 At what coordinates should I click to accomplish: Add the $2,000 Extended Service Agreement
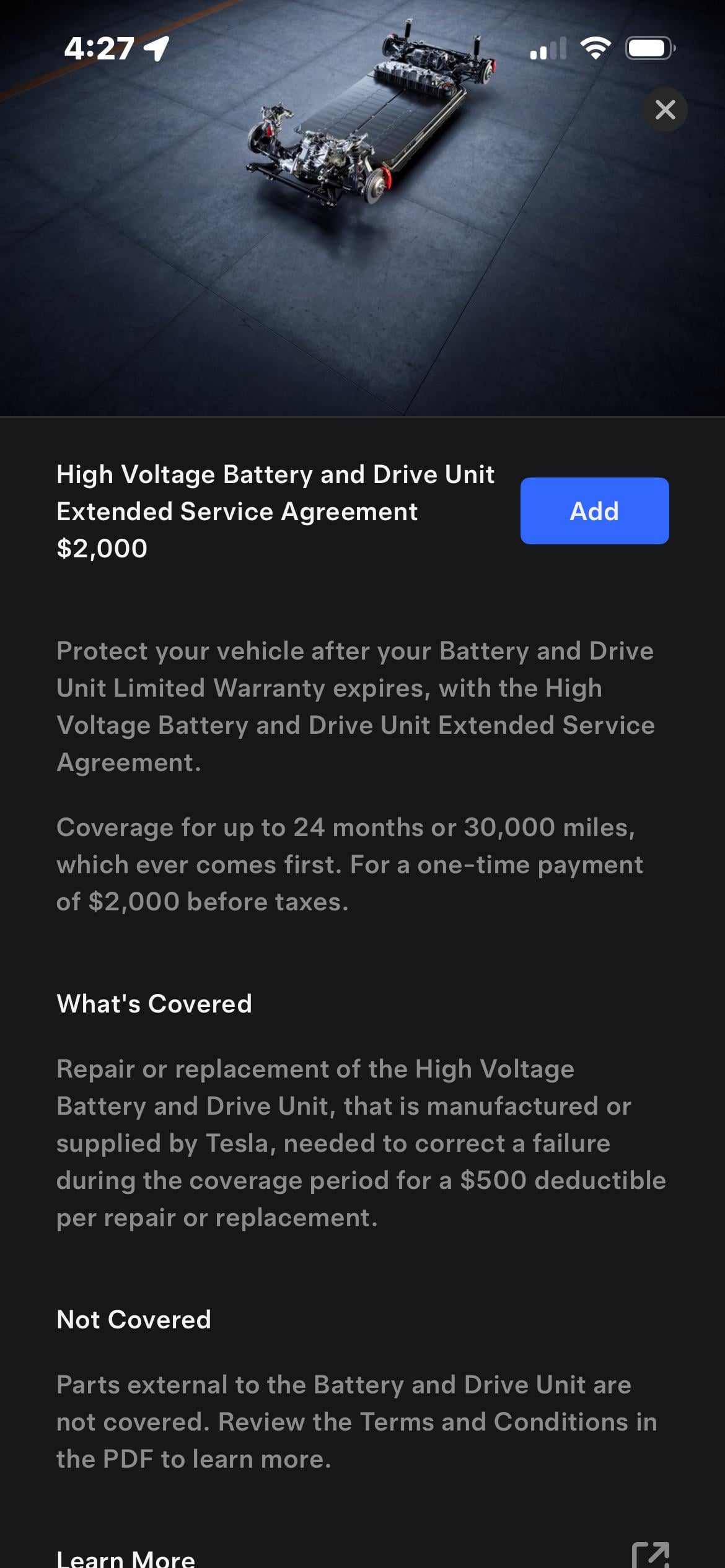pyautogui.click(x=594, y=511)
